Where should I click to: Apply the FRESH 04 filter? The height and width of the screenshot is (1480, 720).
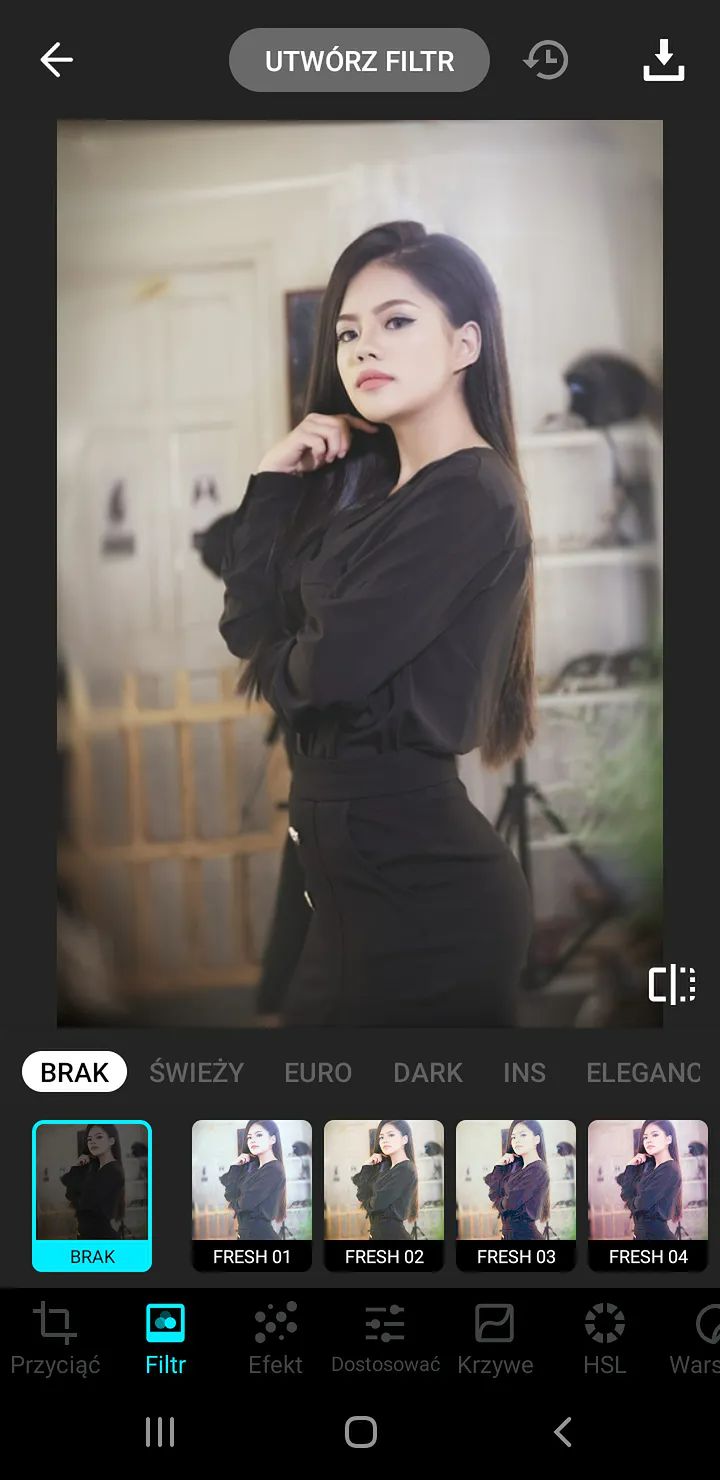(648, 1195)
